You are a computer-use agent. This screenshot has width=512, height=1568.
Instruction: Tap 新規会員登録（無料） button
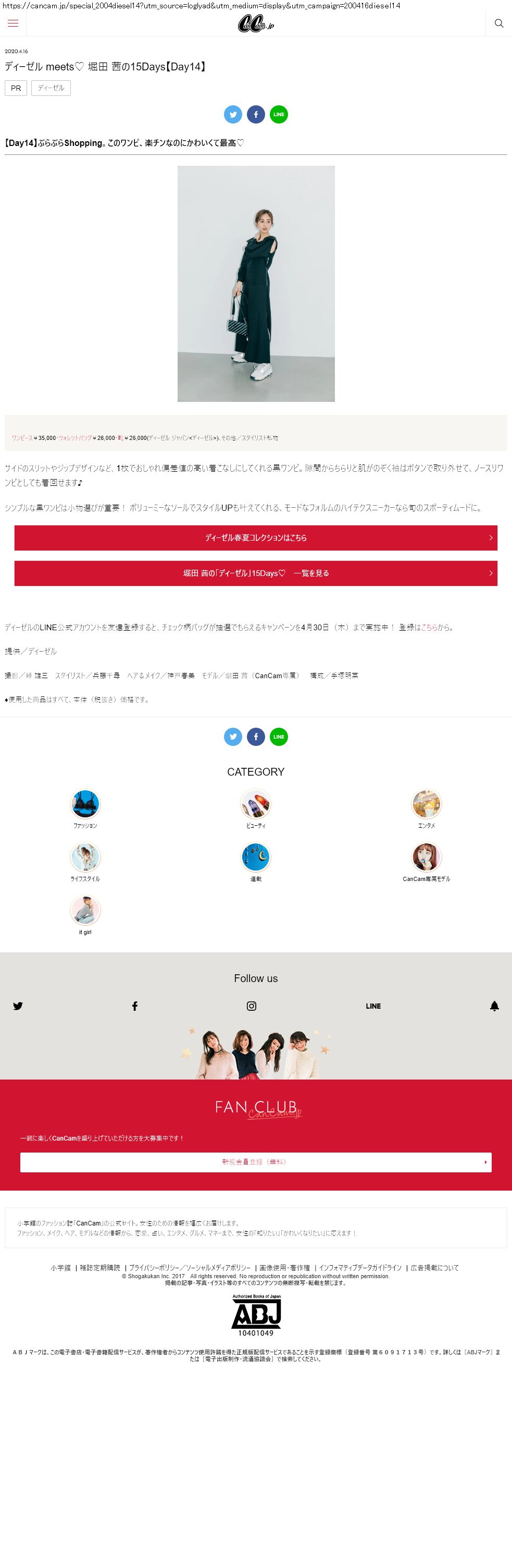[256, 1162]
